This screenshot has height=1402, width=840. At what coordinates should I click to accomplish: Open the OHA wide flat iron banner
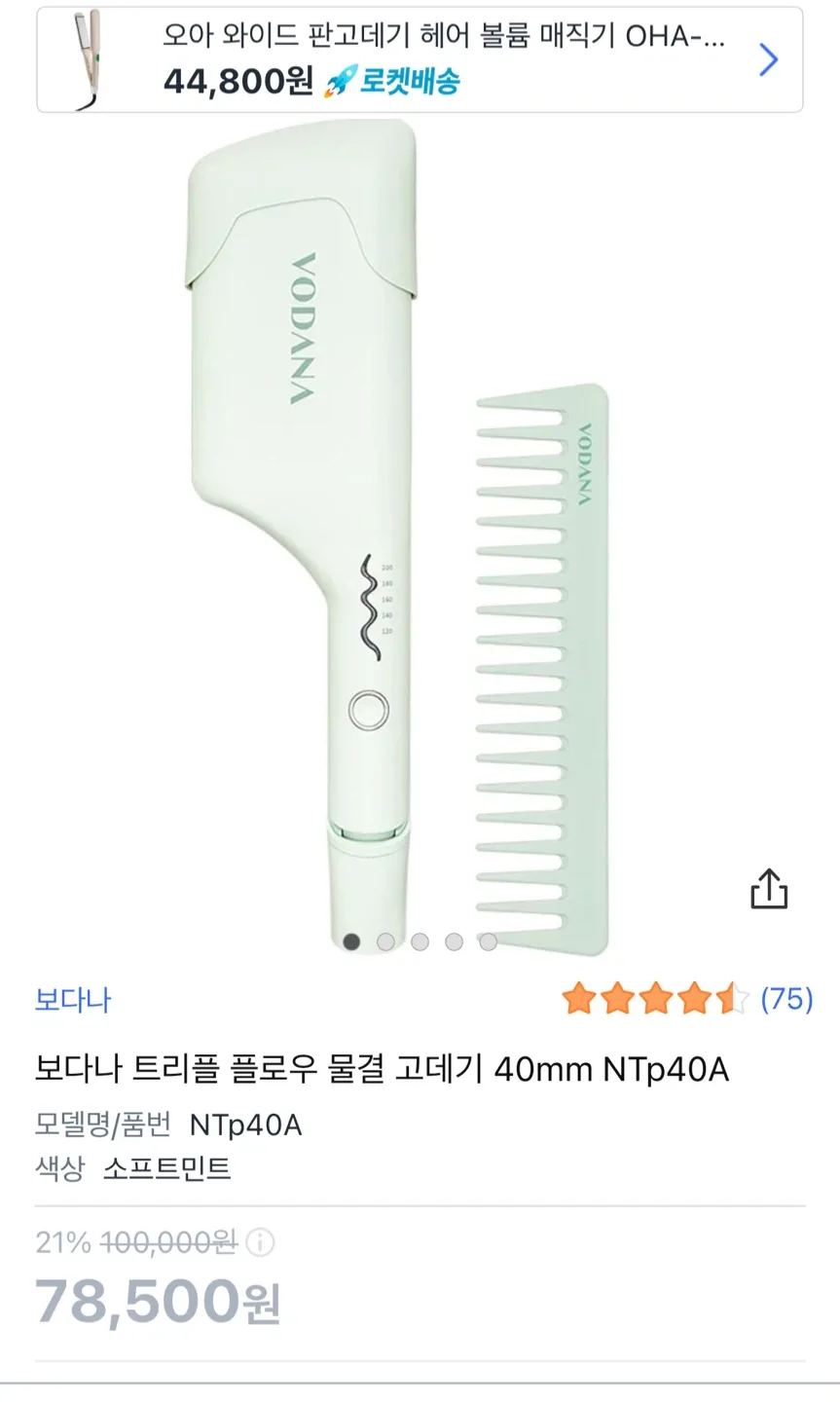click(420, 59)
